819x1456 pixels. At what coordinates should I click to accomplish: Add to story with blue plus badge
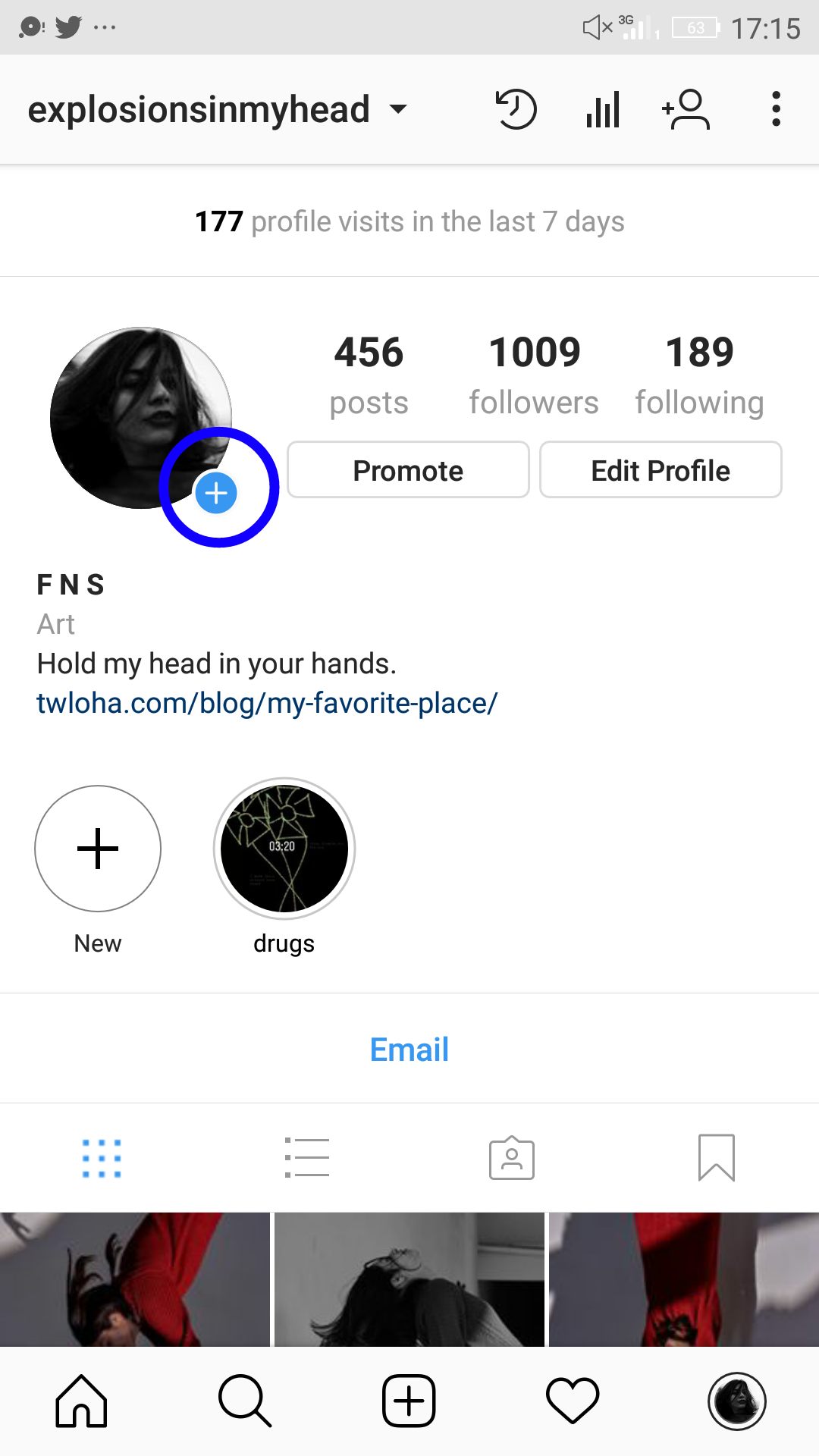coord(216,493)
